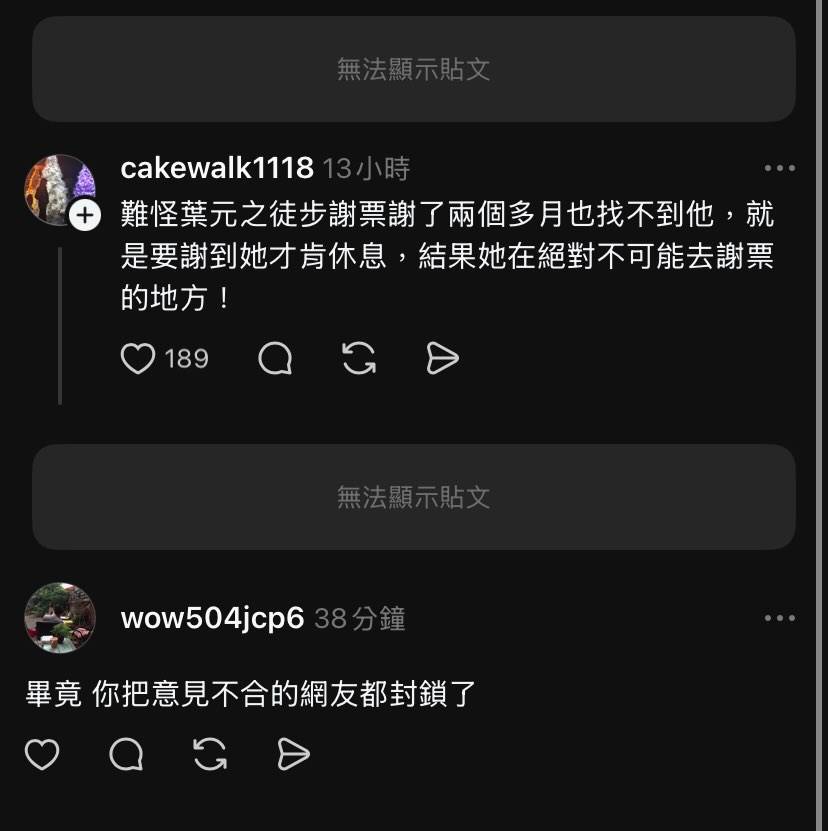The width and height of the screenshot is (828, 831).
Task: Follow cakewalk1118 via the plus badge
Action: click(85, 215)
